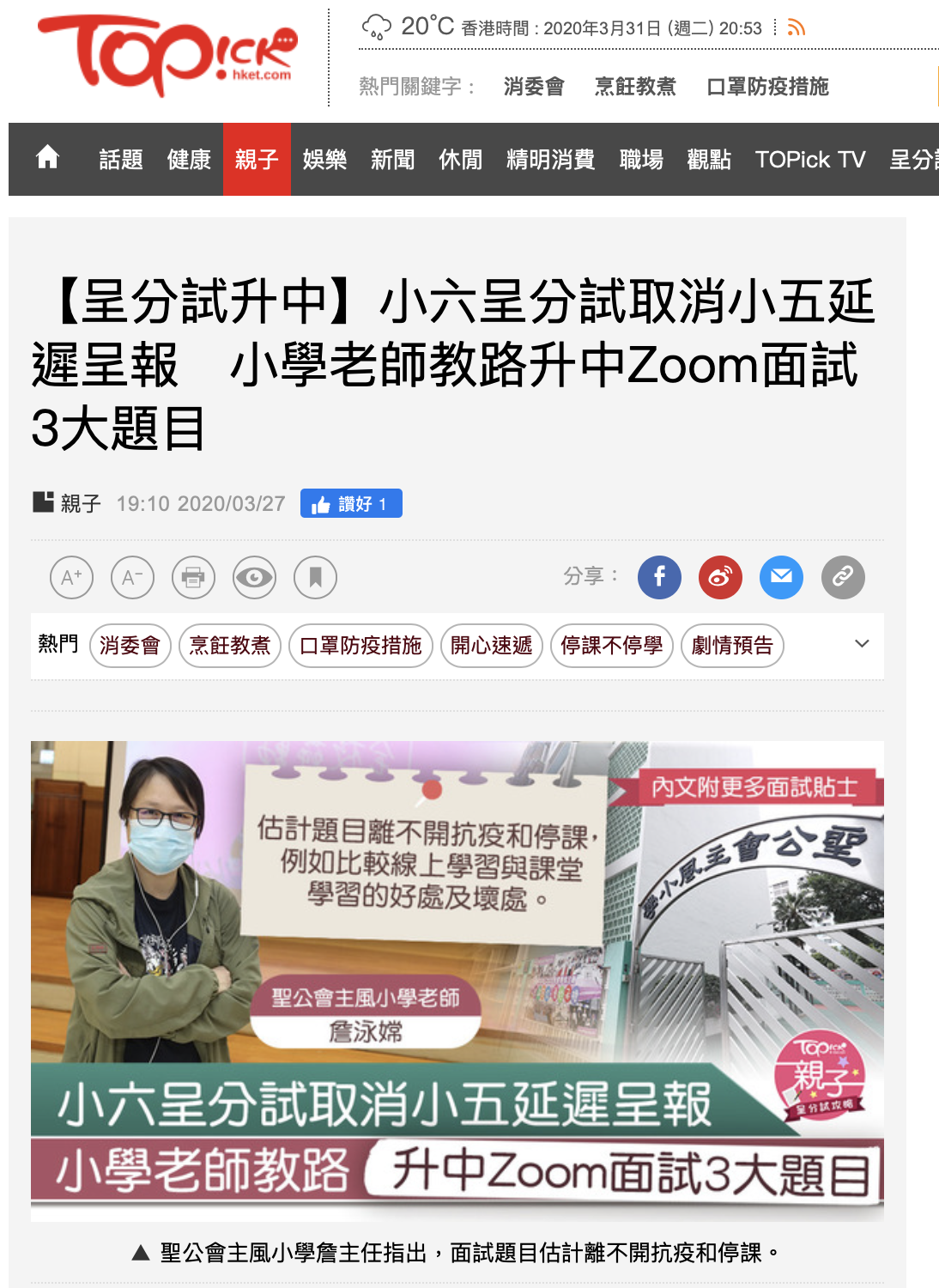The height and width of the screenshot is (1288, 939).
Task: Switch to the 健康 section
Action: tap(189, 160)
